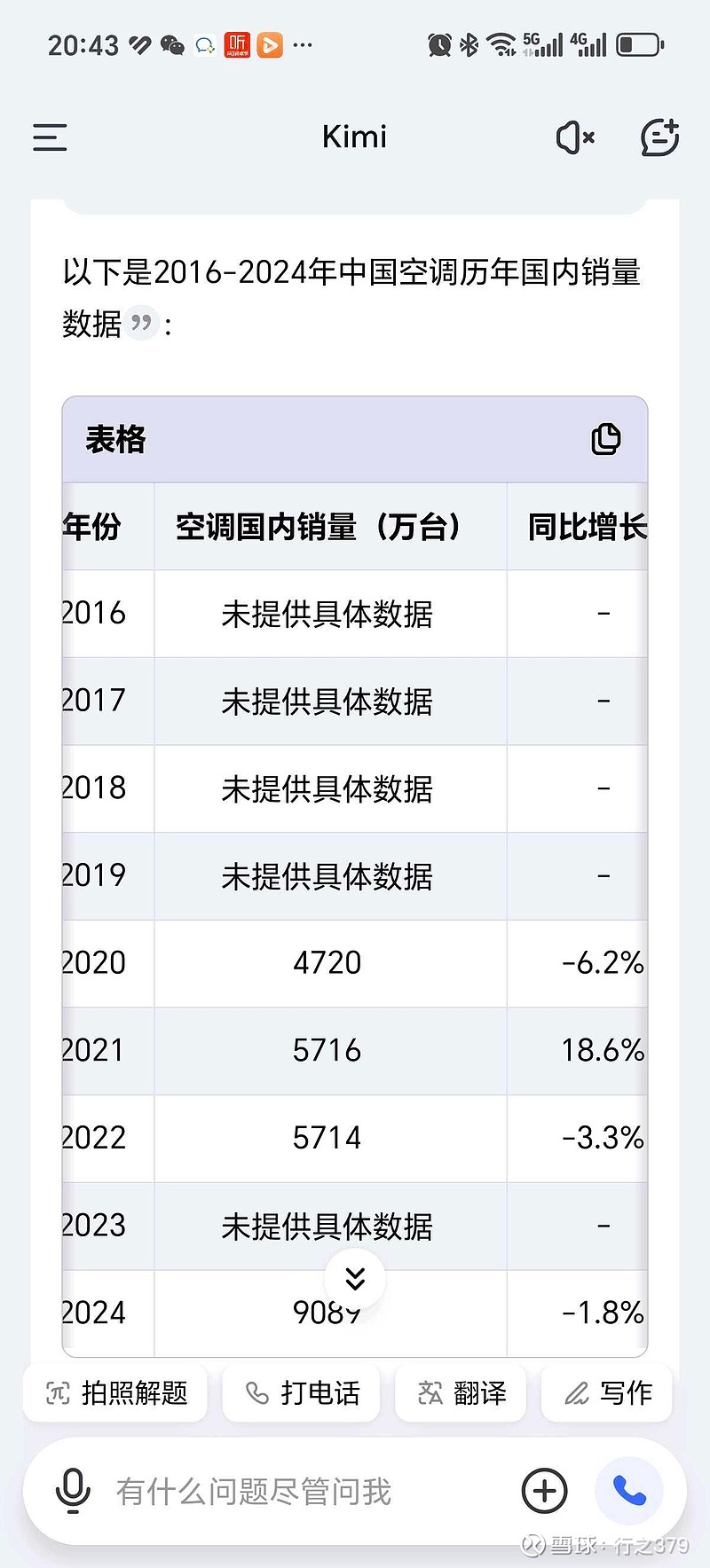Start a voice call with blue phone button

(x=629, y=1491)
